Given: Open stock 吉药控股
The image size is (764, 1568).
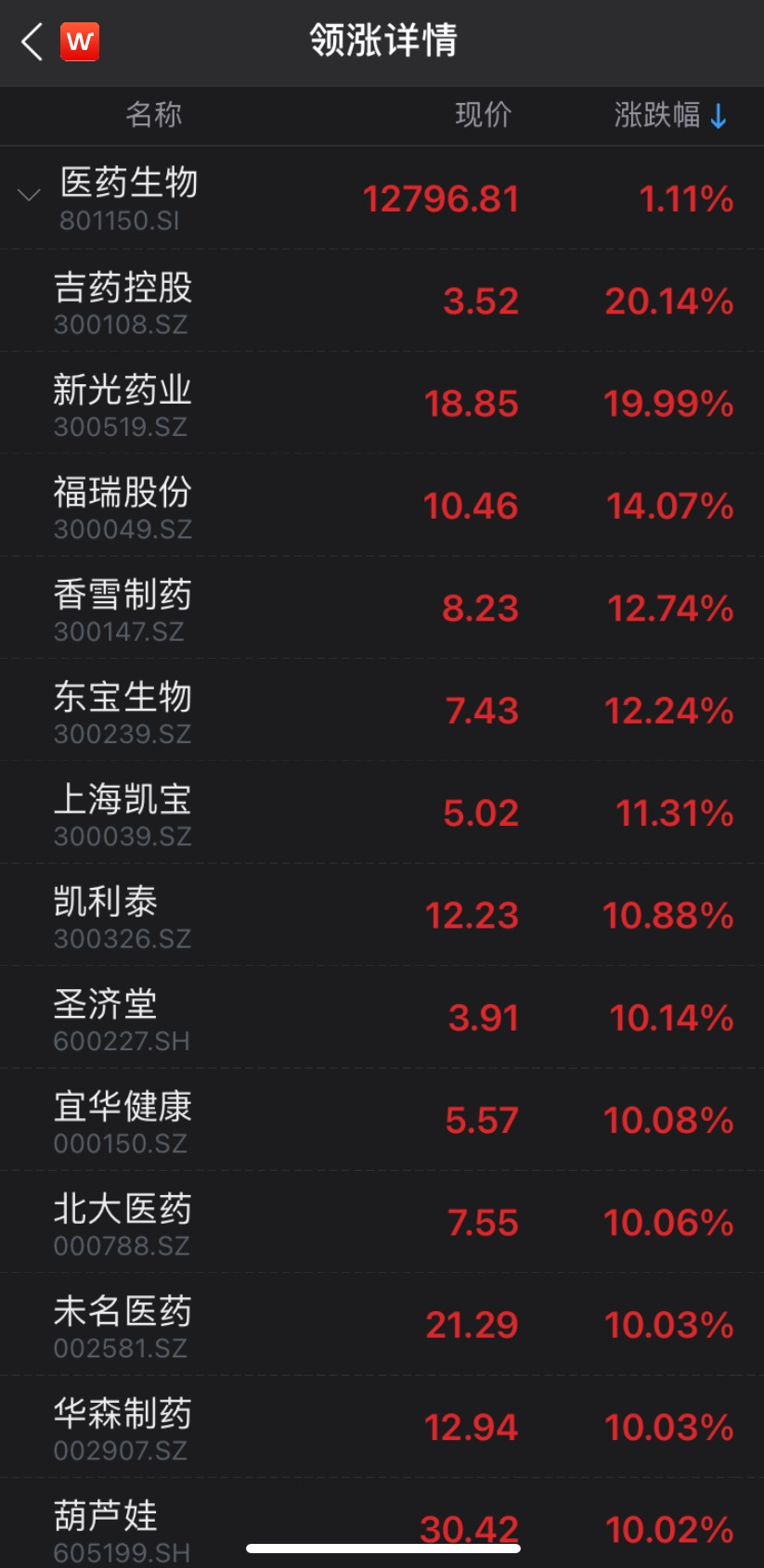Looking at the screenshot, I should [382, 301].
